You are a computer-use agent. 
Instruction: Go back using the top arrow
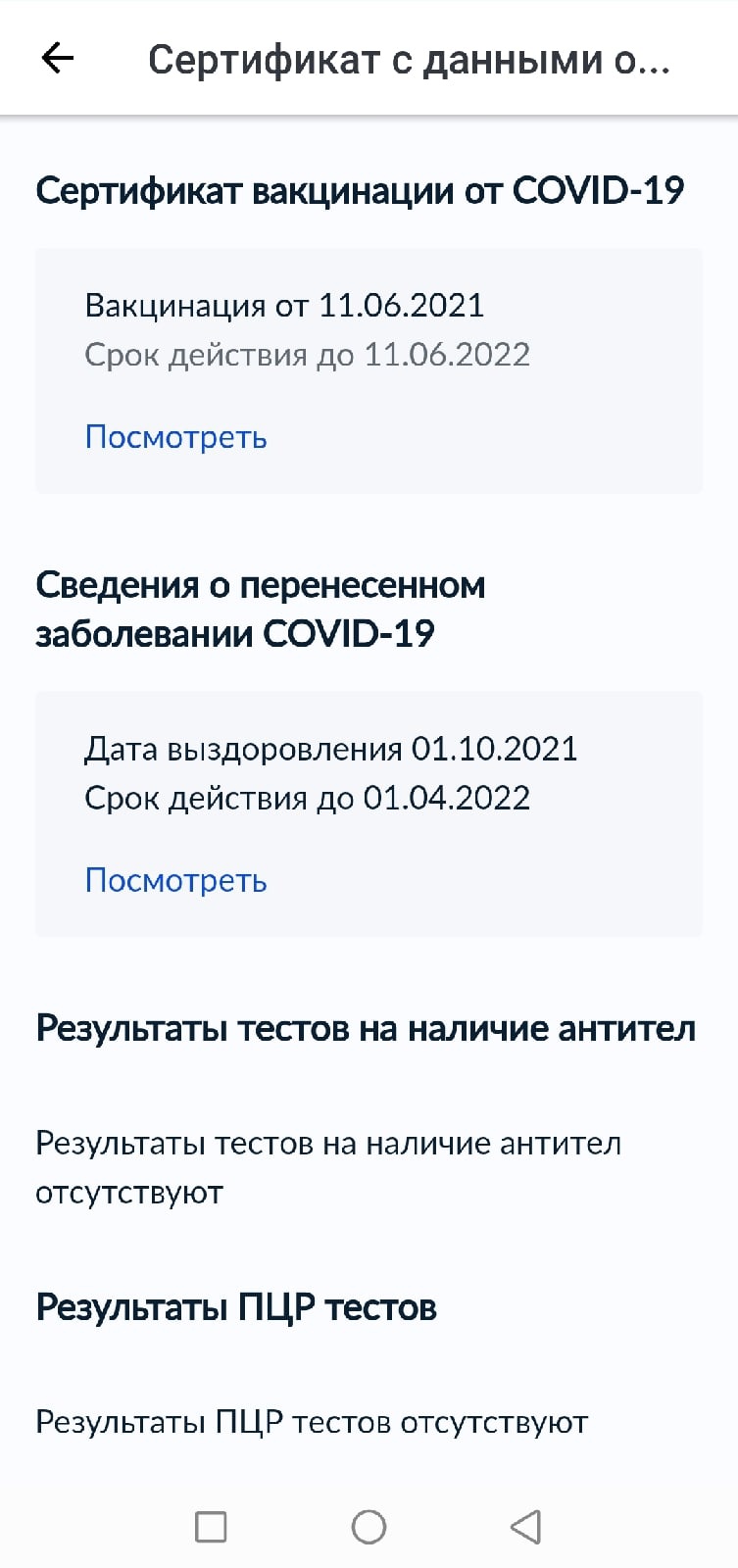pos(58,60)
